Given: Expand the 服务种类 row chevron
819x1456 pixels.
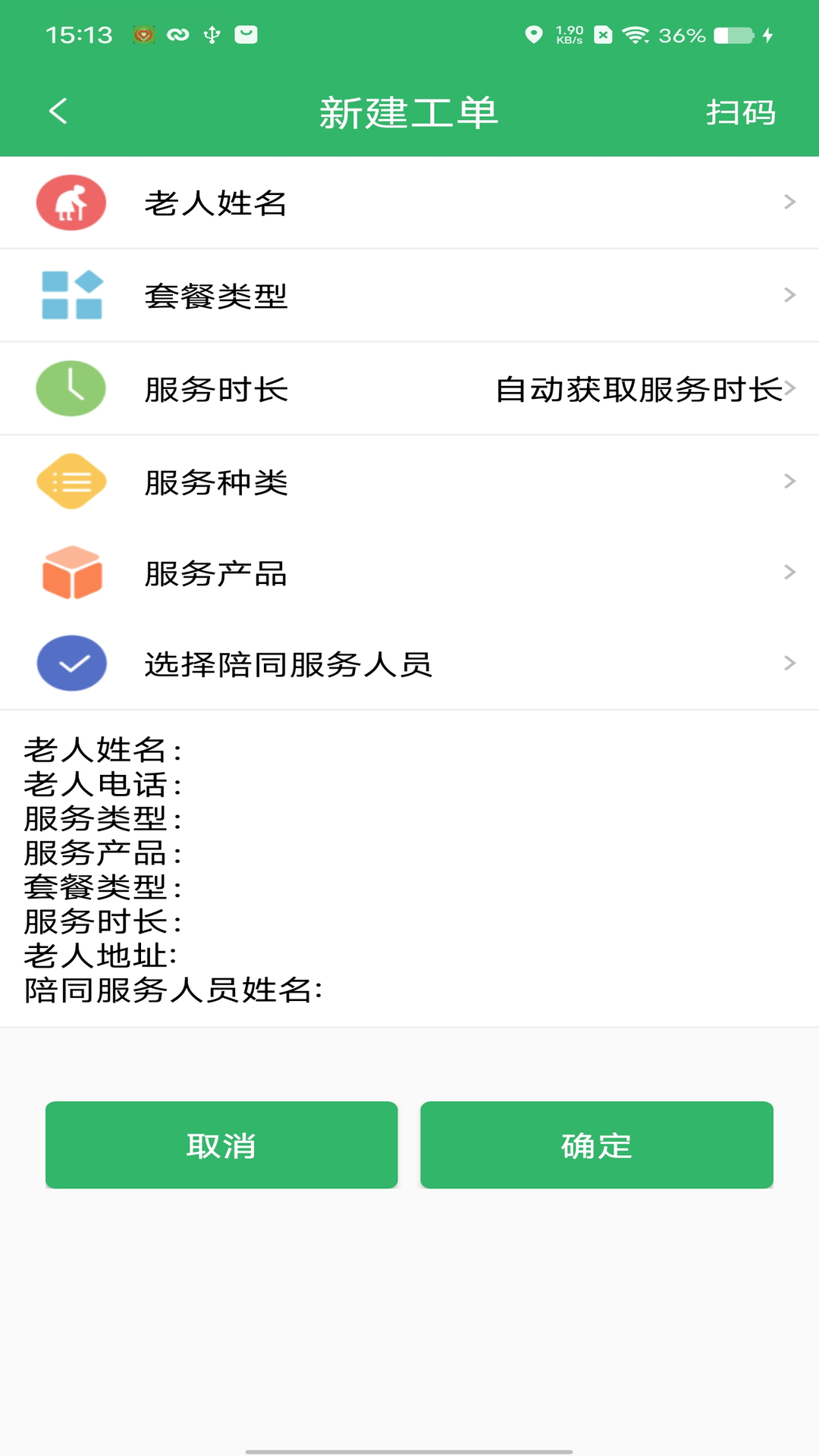Looking at the screenshot, I should click(789, 481).
